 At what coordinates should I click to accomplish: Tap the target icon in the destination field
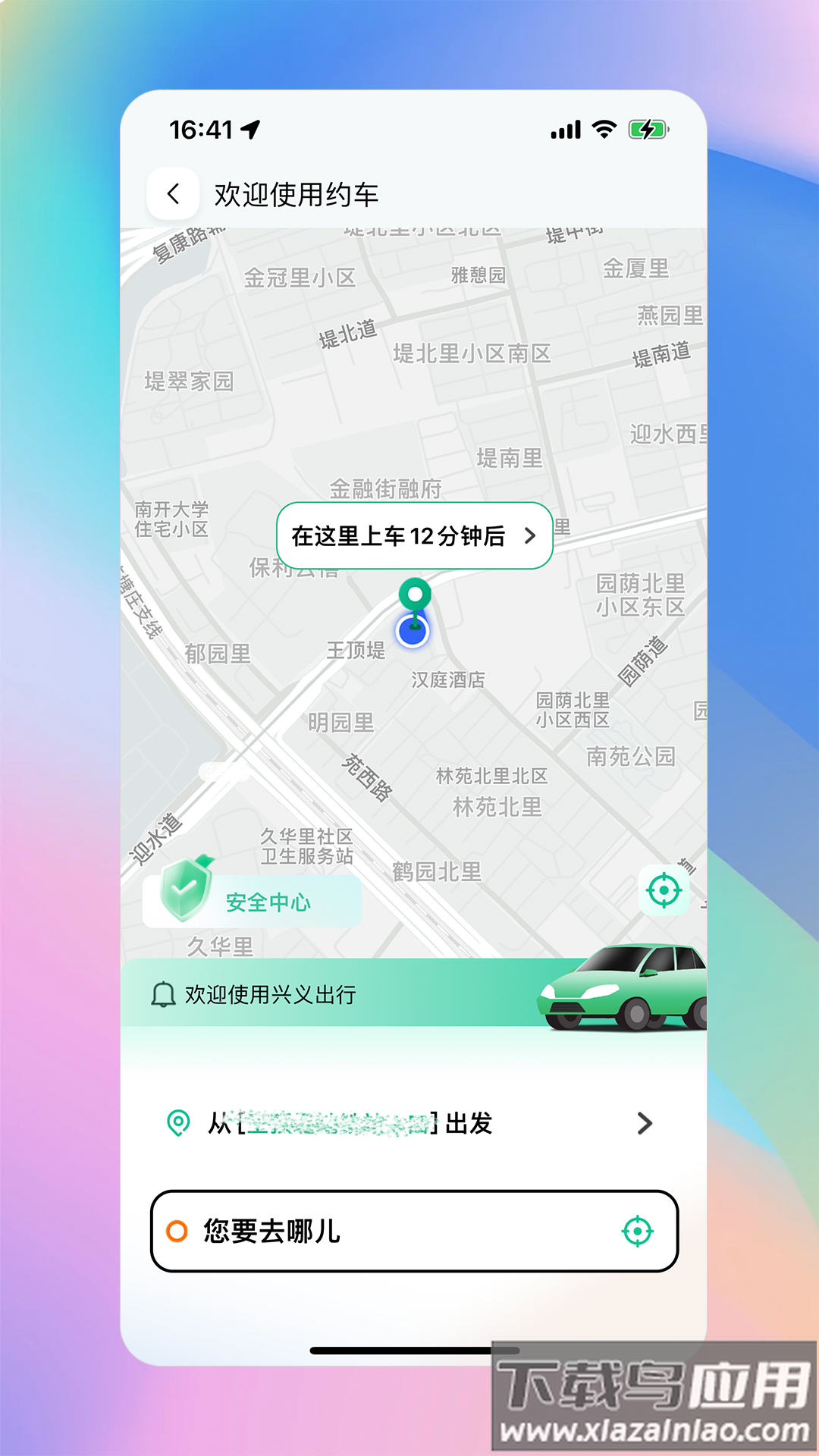637,1231
